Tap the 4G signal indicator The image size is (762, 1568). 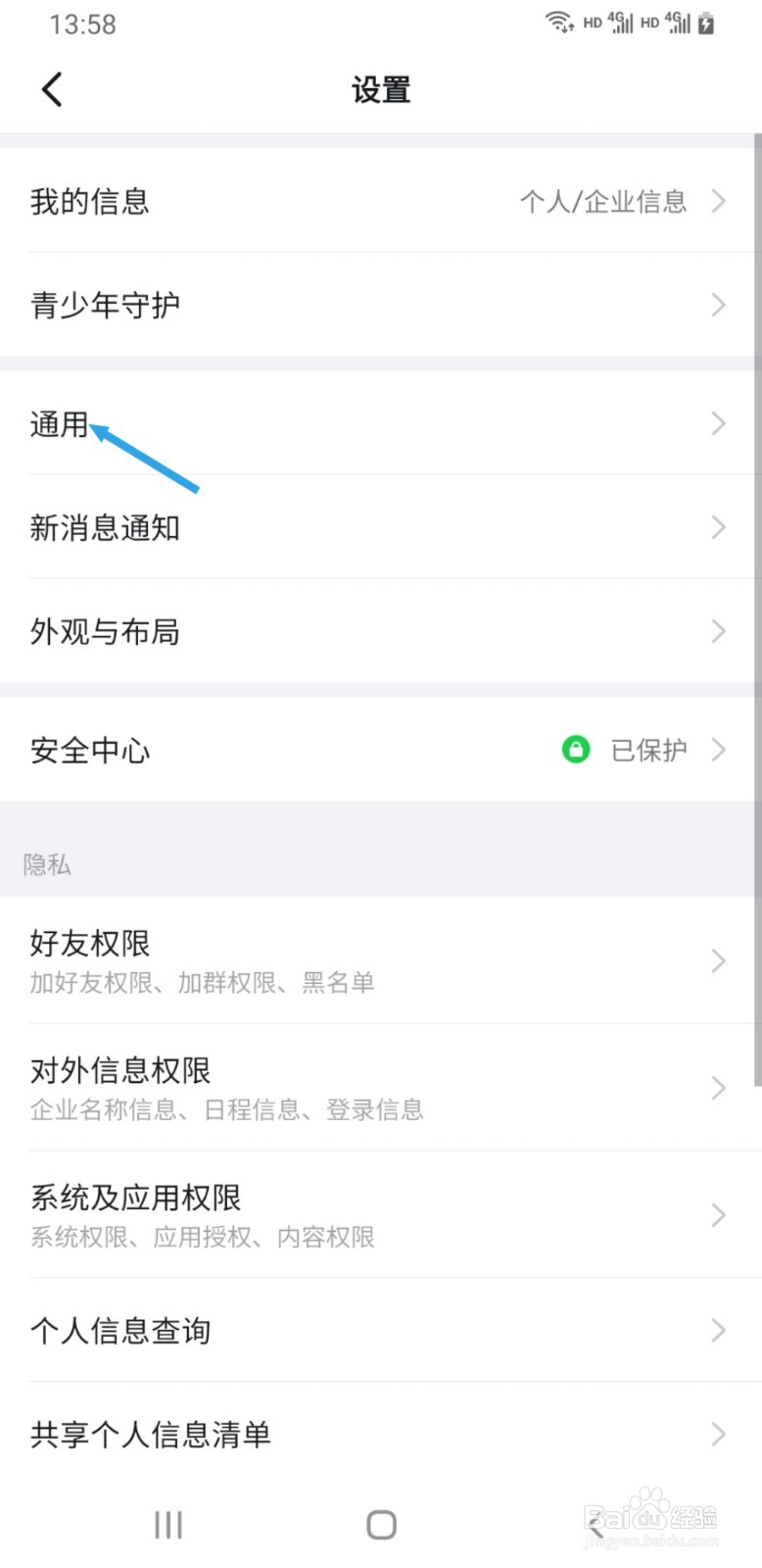coord(620,22)
